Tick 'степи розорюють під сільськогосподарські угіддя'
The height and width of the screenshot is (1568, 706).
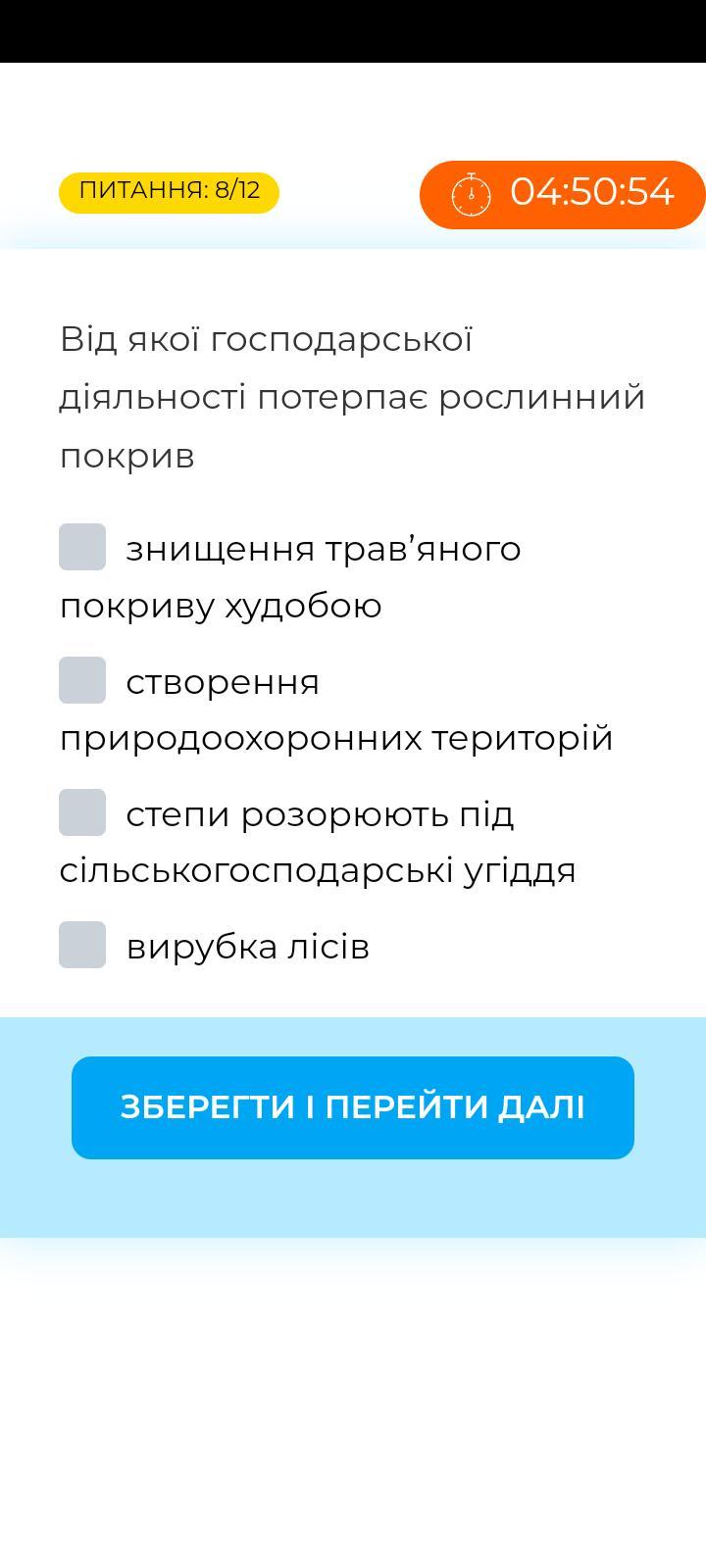point(82,812)
